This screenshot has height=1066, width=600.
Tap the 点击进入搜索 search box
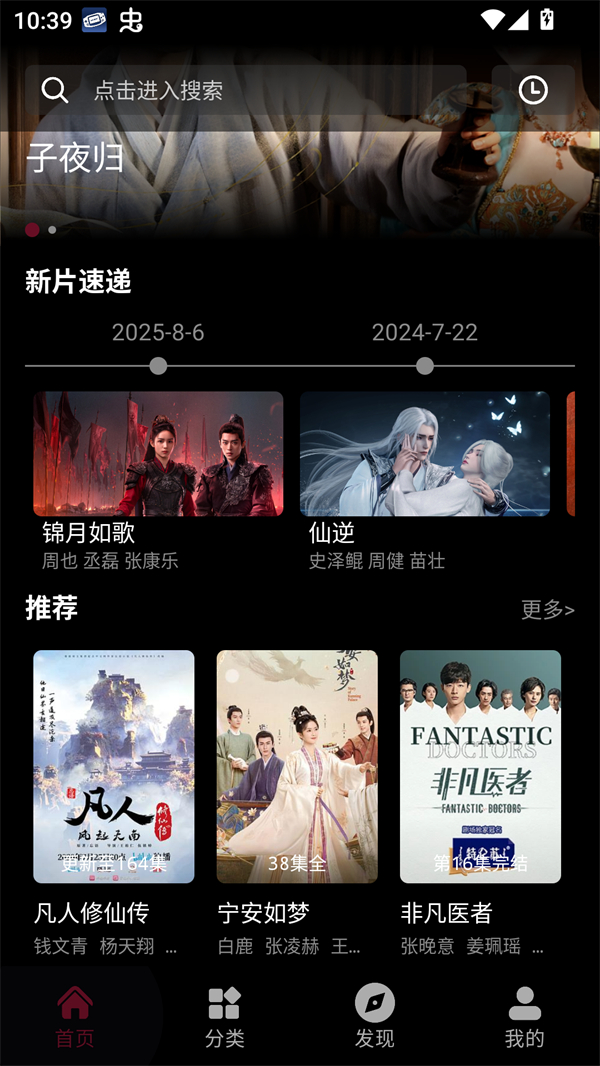click(245, 90)
